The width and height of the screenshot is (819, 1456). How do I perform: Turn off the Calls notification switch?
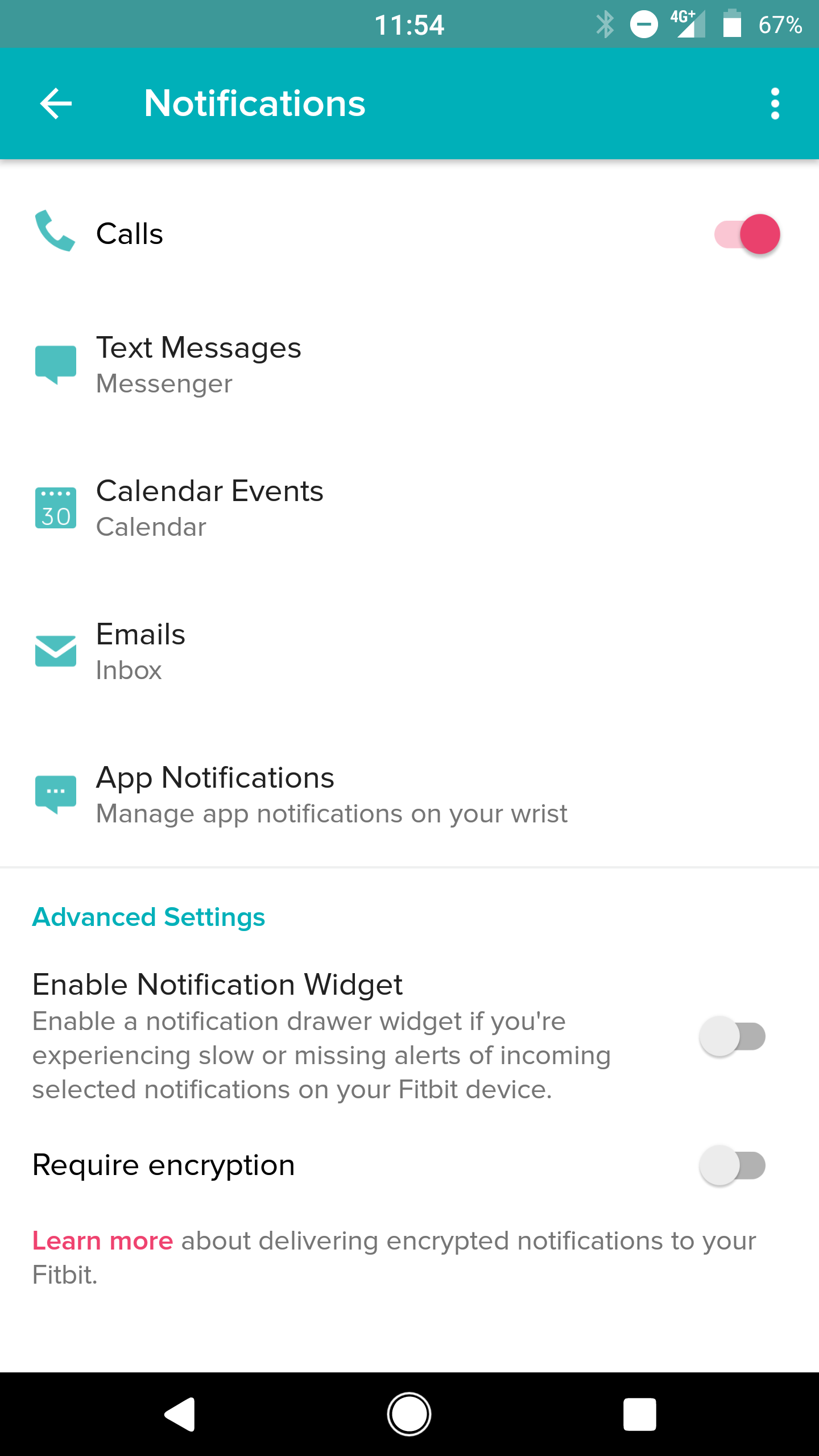coord(747,234)
